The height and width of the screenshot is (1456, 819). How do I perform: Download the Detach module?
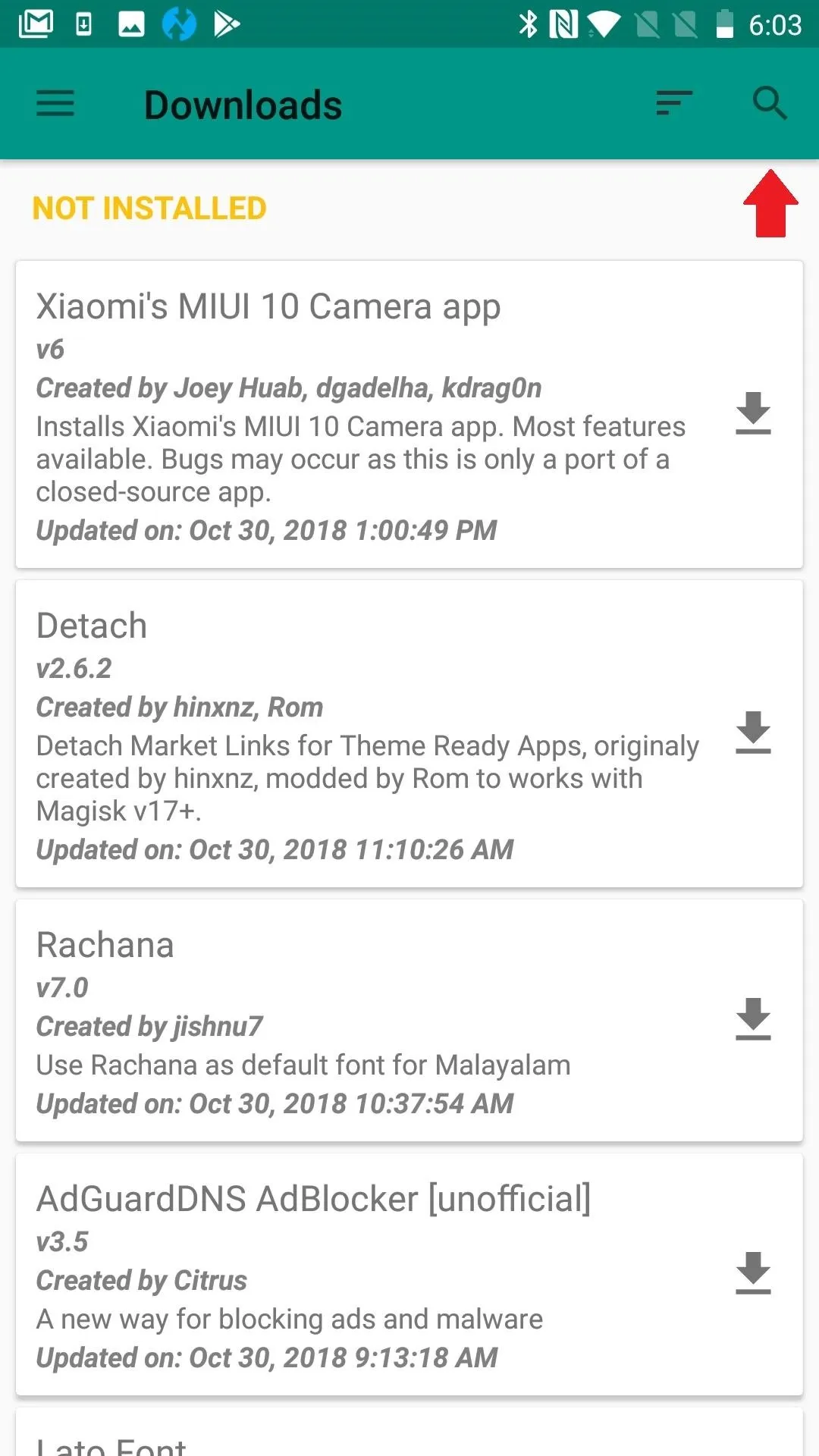(x=753, y=733)
